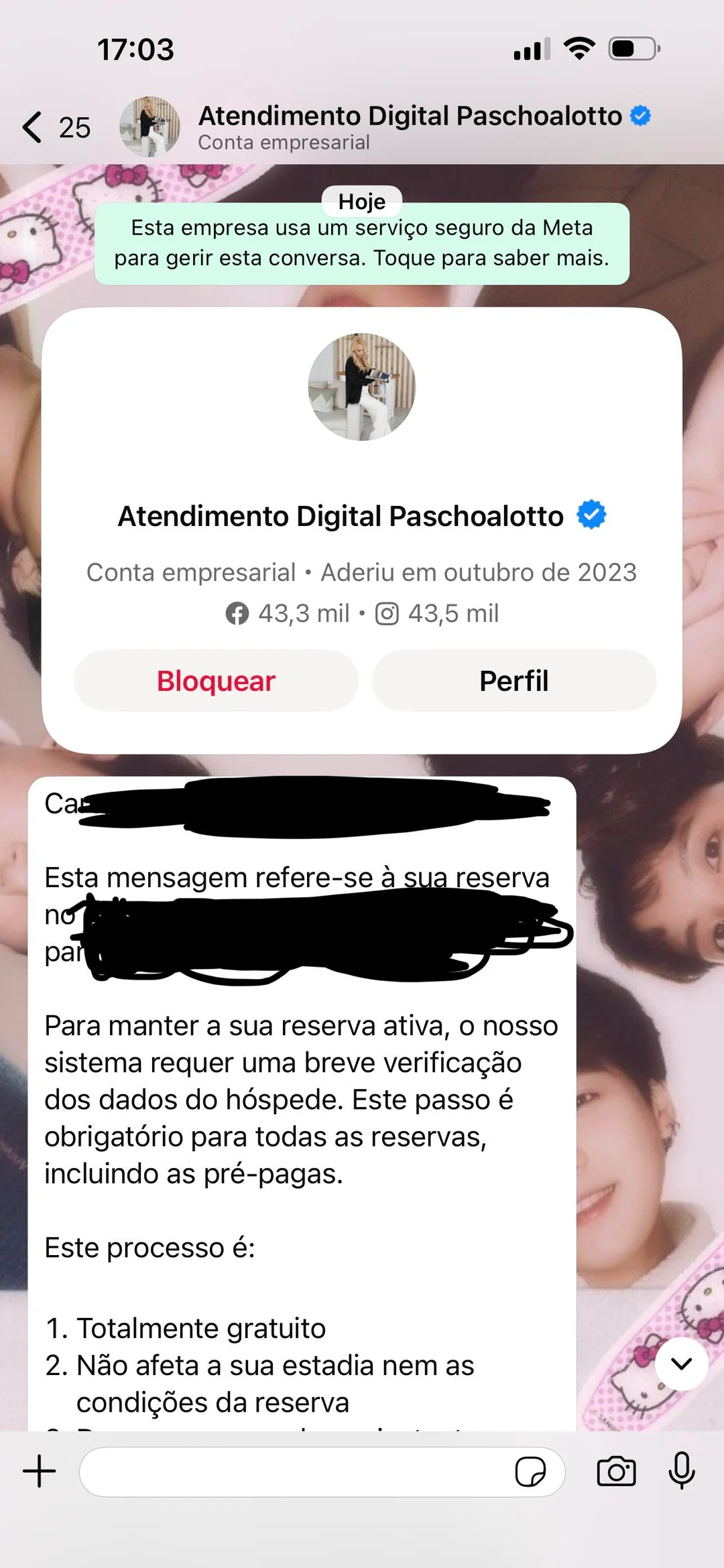Record a voice message

click(682, 1472)
